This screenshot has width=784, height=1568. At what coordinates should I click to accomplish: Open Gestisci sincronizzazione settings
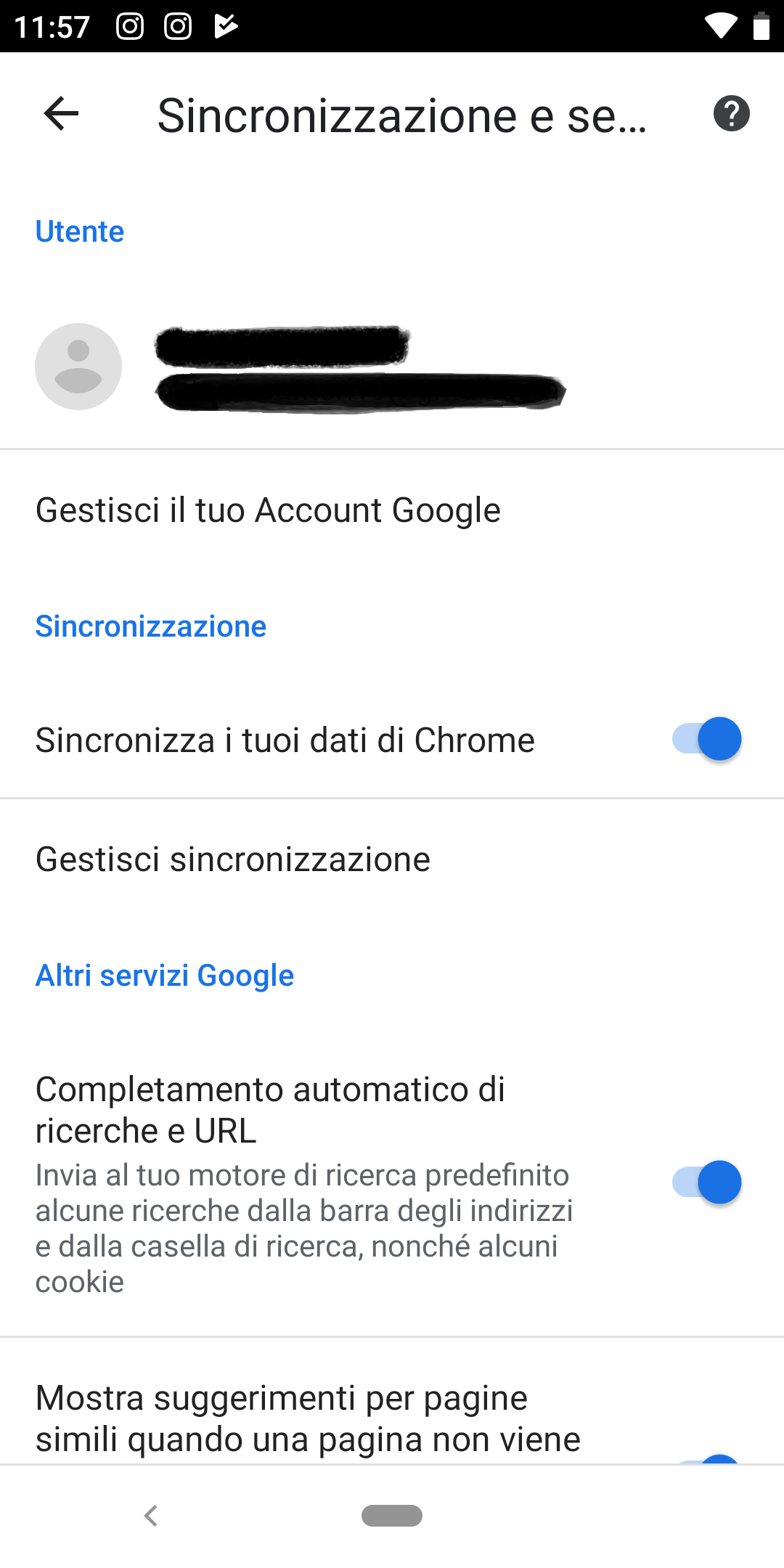point(392,859)
